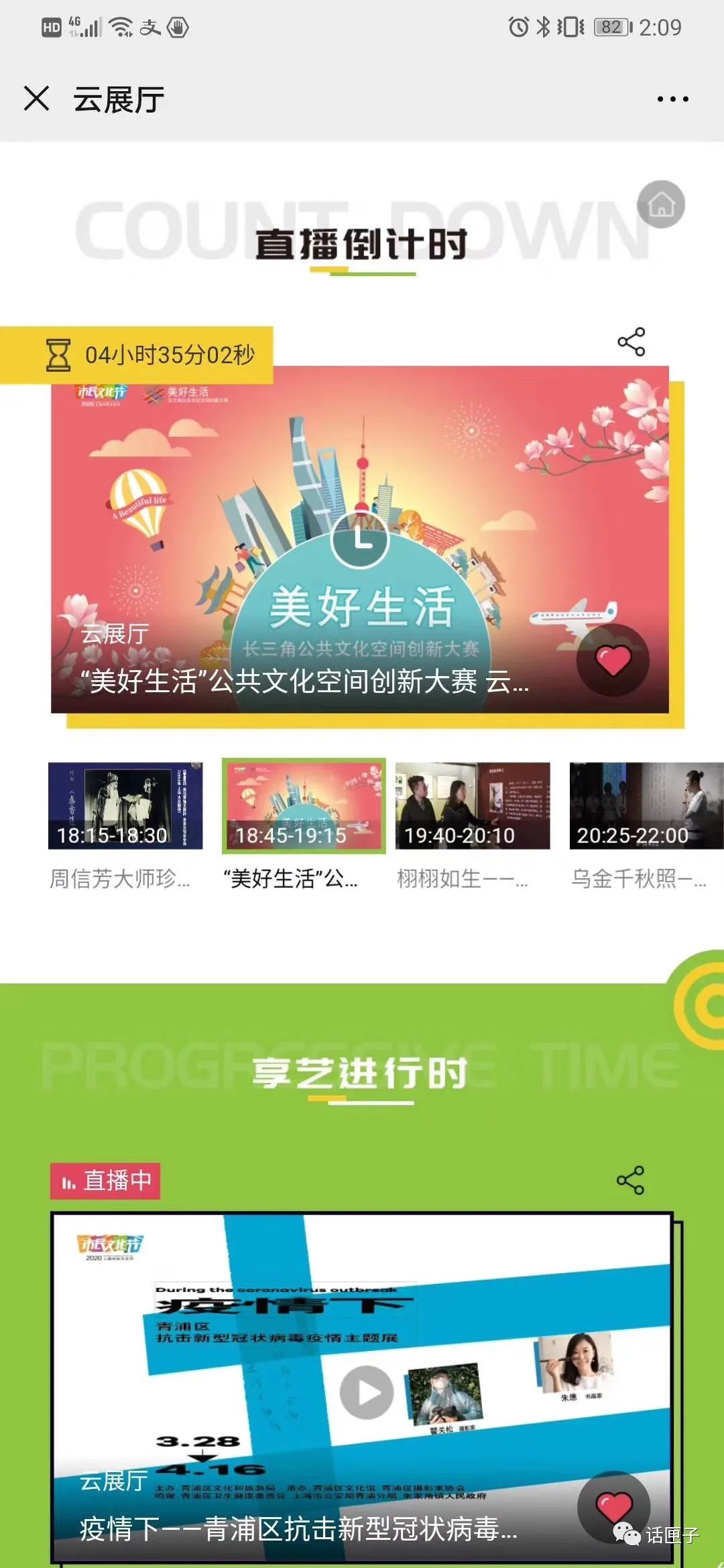Play the 疫情下 青浦区 live video
This screenshot has width=724, height=1568.
(x=366, y=1392)
